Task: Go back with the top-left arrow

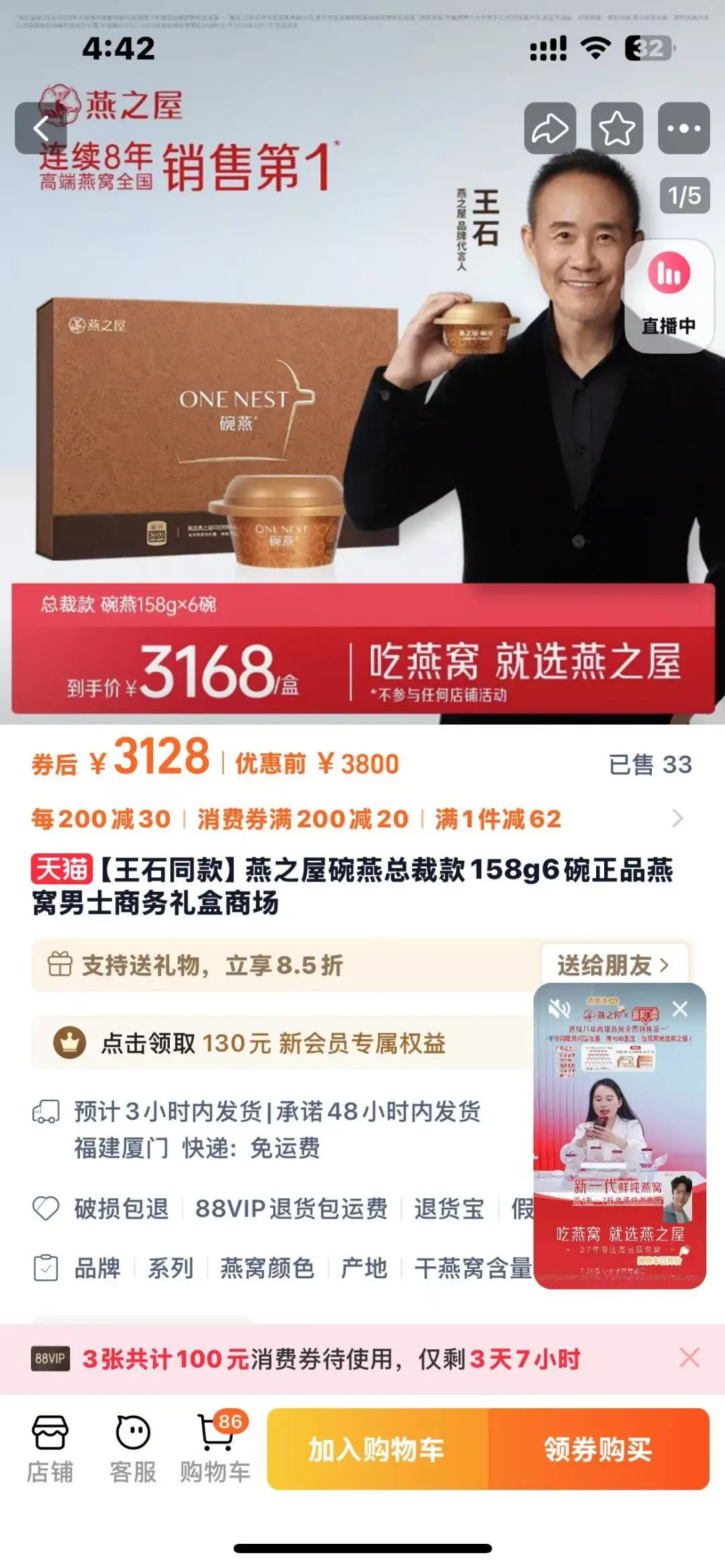Action: pos(40,129)
